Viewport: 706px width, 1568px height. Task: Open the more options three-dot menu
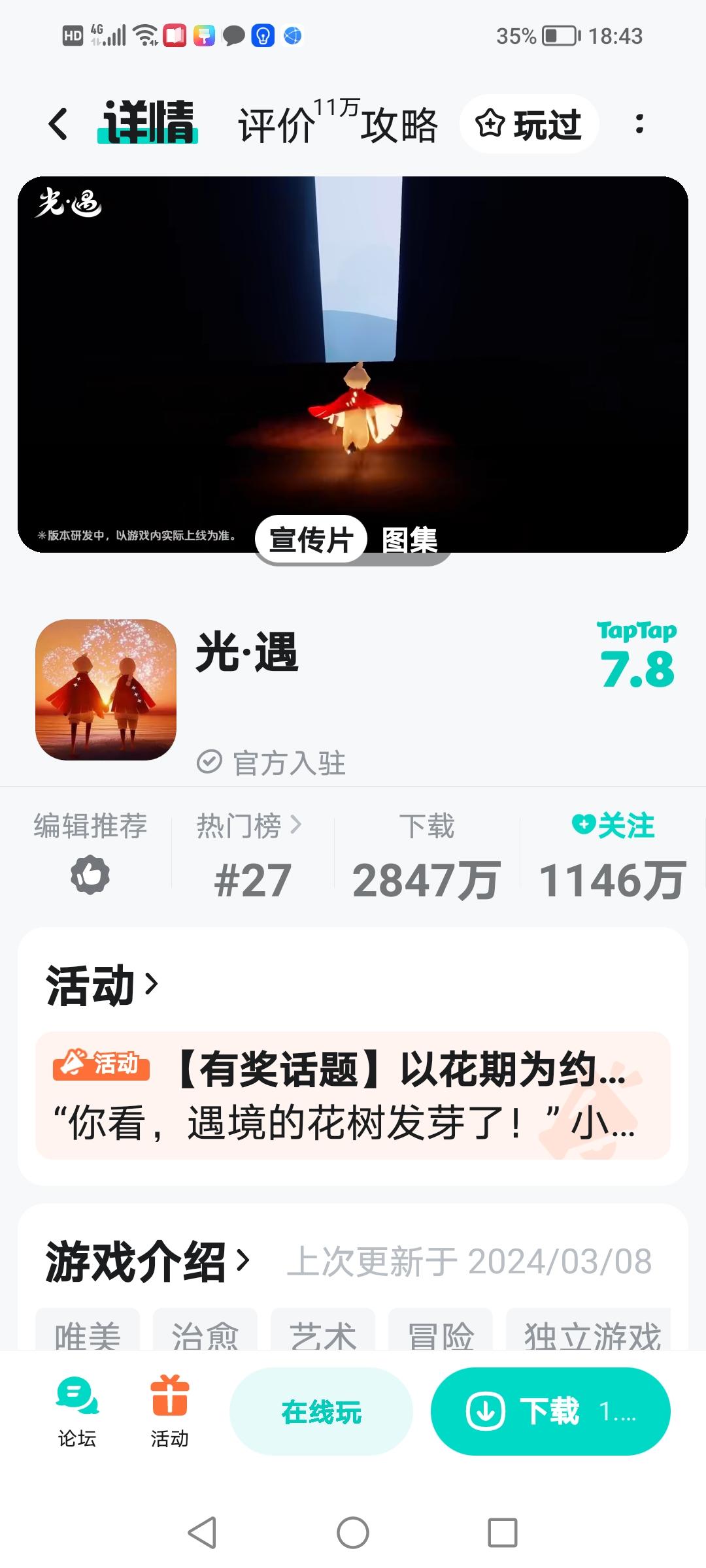(639, 124)
